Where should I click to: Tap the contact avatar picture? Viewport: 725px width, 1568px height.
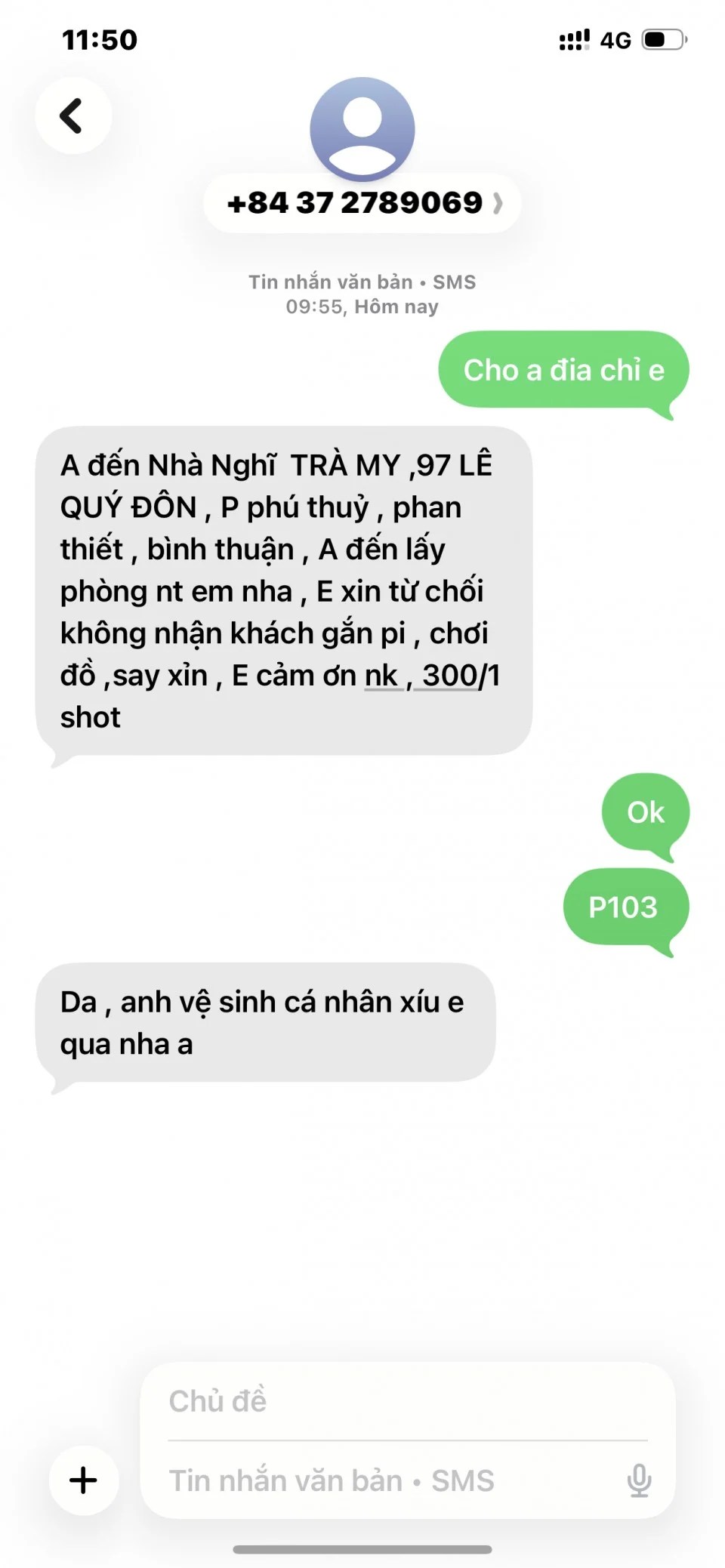tap(362, 129)
